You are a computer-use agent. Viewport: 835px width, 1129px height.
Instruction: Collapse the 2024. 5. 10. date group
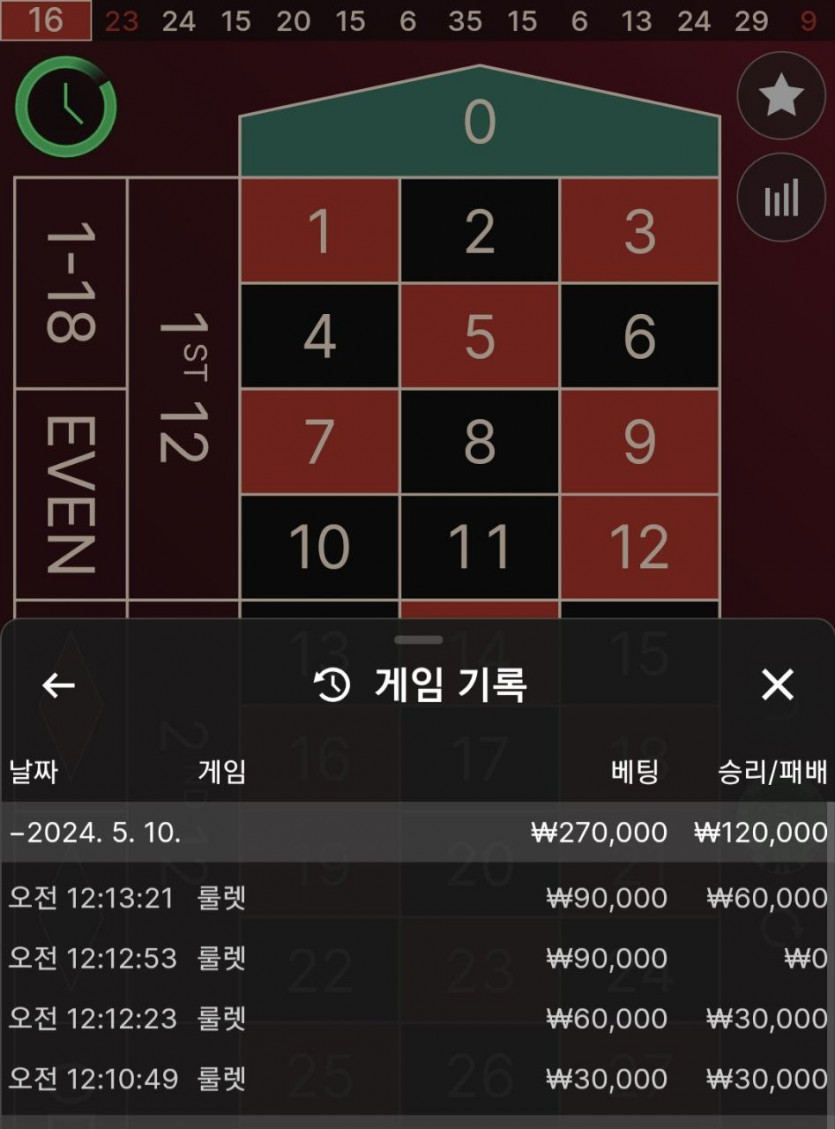[x=95, y=832]
